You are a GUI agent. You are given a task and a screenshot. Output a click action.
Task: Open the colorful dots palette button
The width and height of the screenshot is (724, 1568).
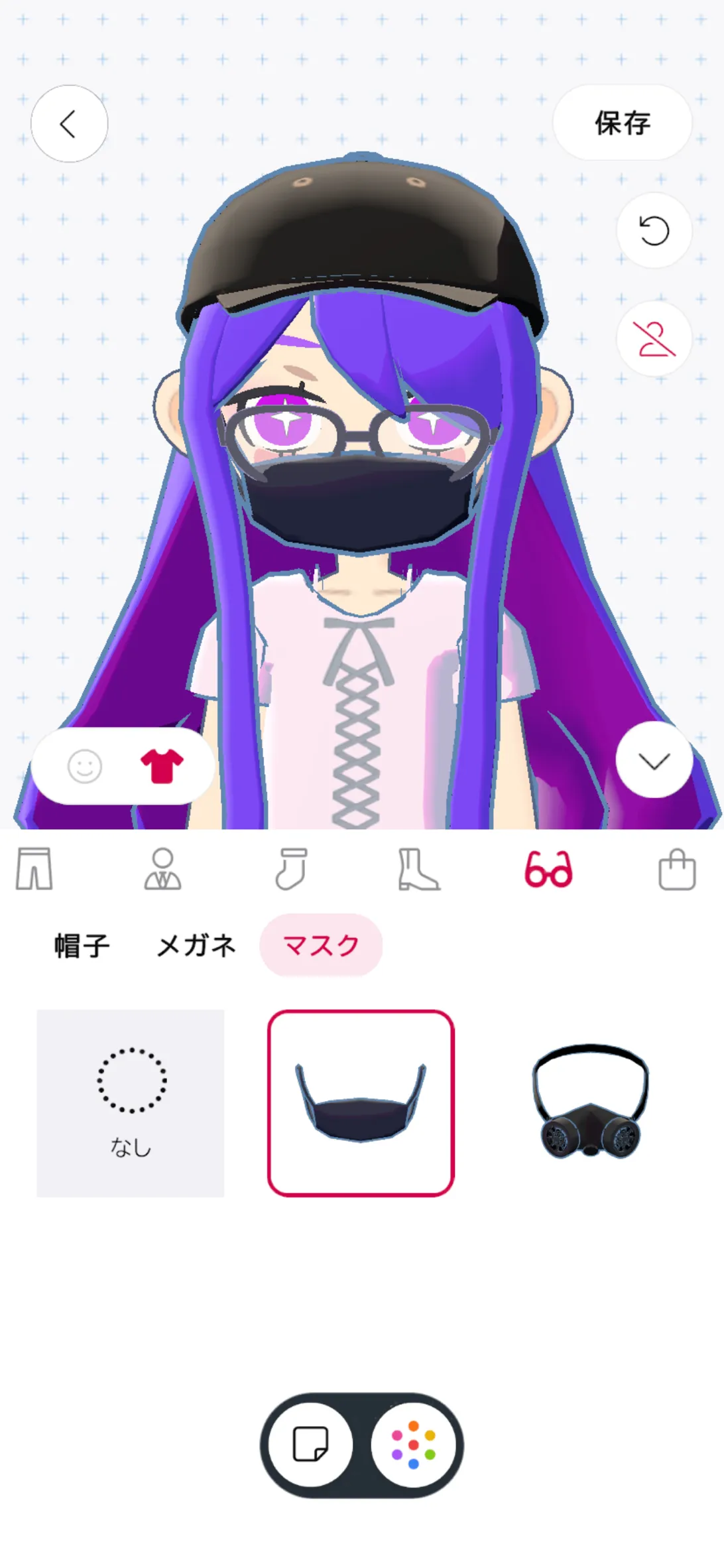pos(413,1445)
